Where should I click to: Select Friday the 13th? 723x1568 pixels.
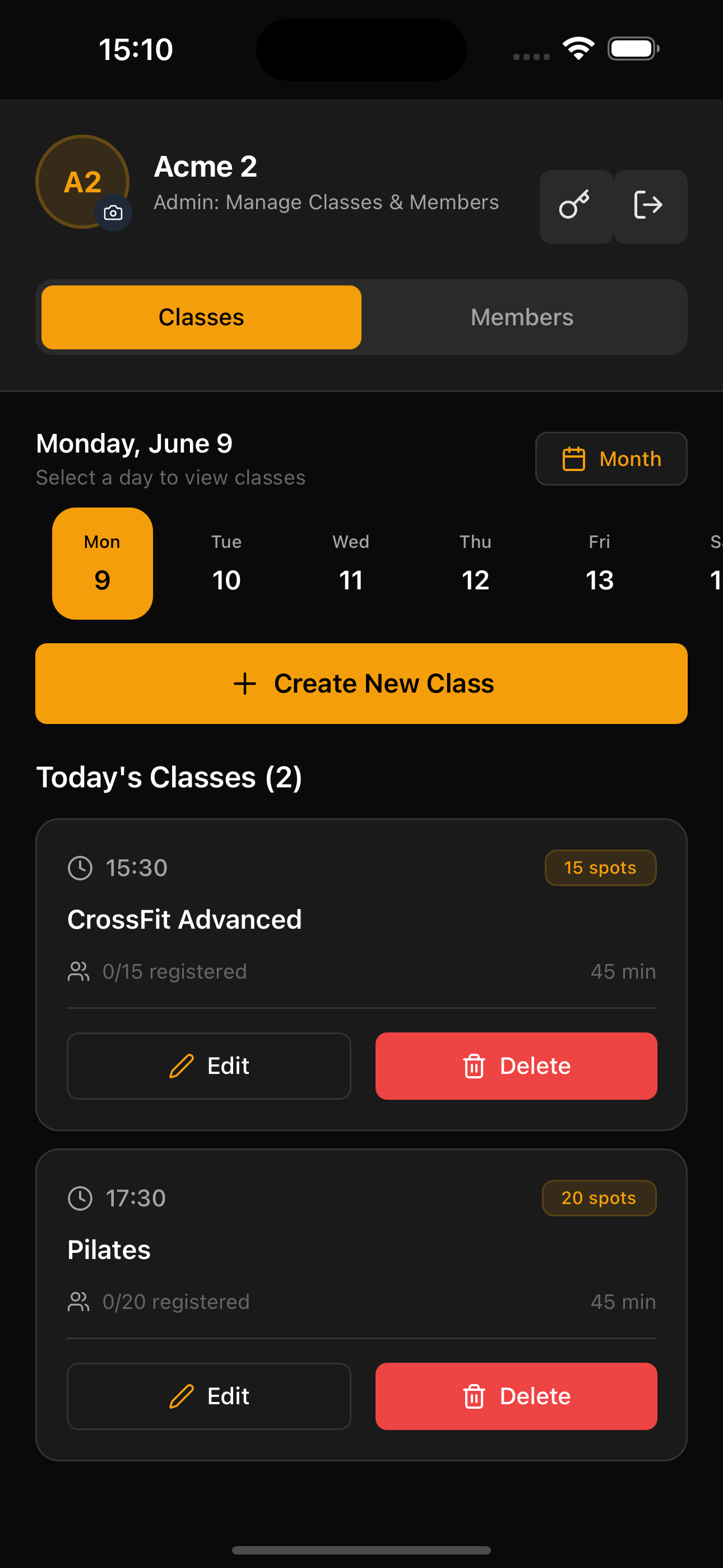point(600,563)
